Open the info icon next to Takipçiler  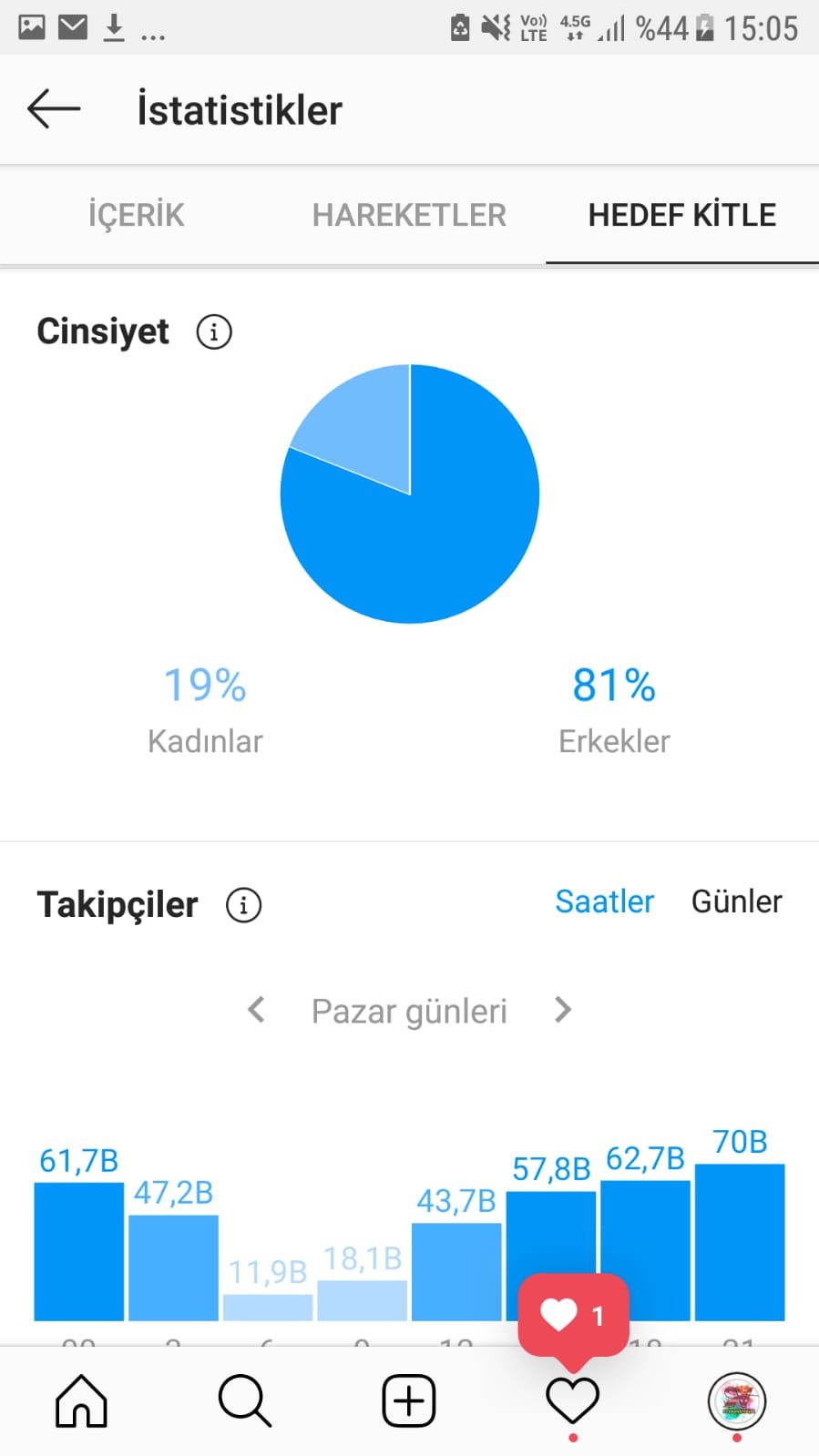tap(243, 905)
